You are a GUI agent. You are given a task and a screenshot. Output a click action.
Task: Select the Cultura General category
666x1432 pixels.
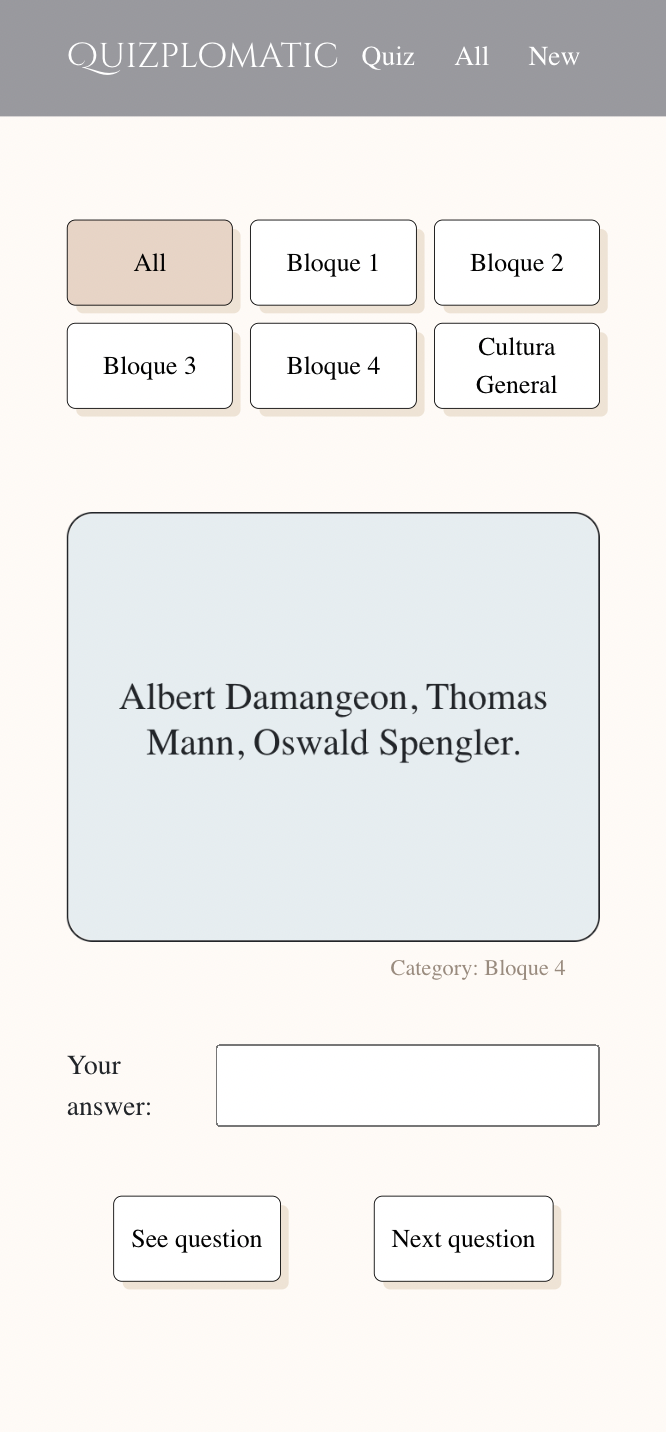point(516,366)
